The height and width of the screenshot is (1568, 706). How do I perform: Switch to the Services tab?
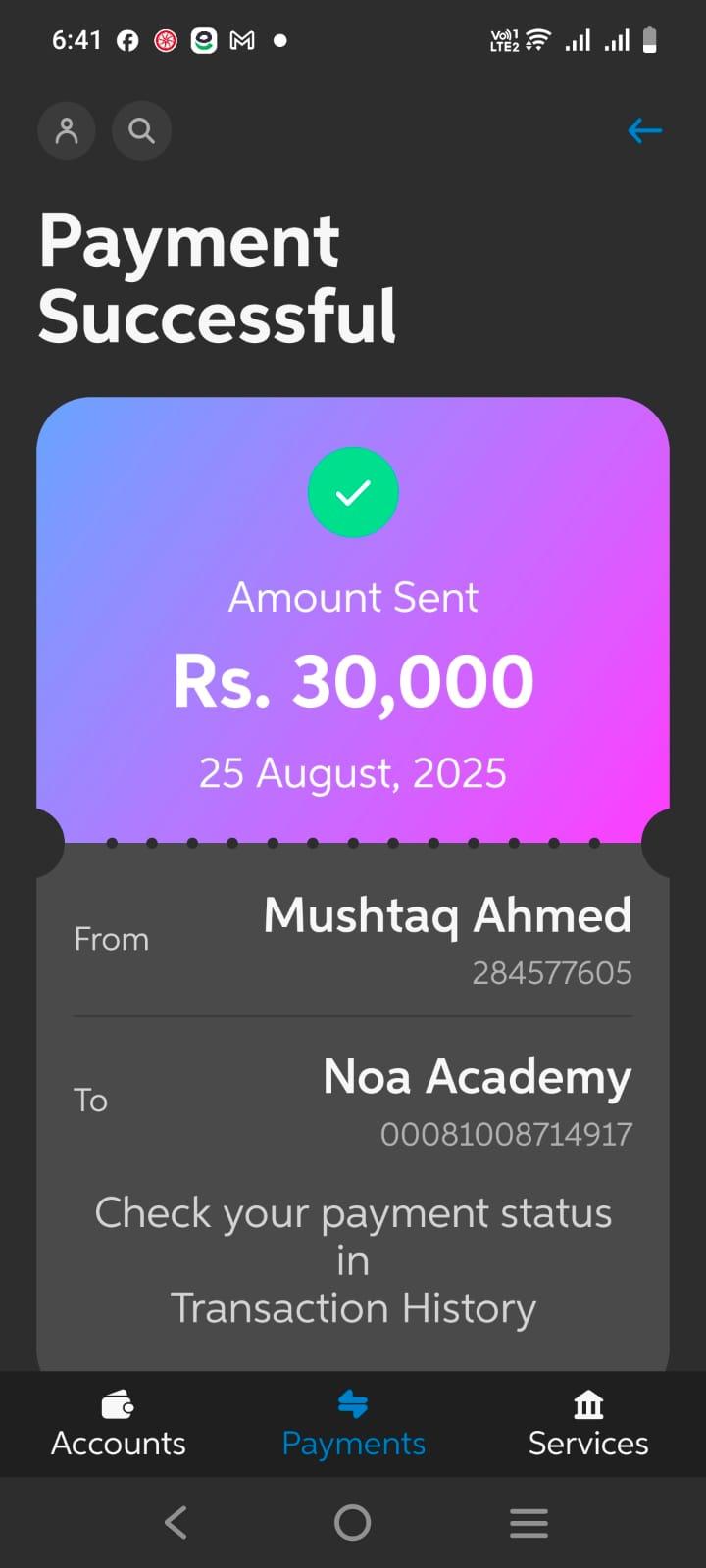588,1424
